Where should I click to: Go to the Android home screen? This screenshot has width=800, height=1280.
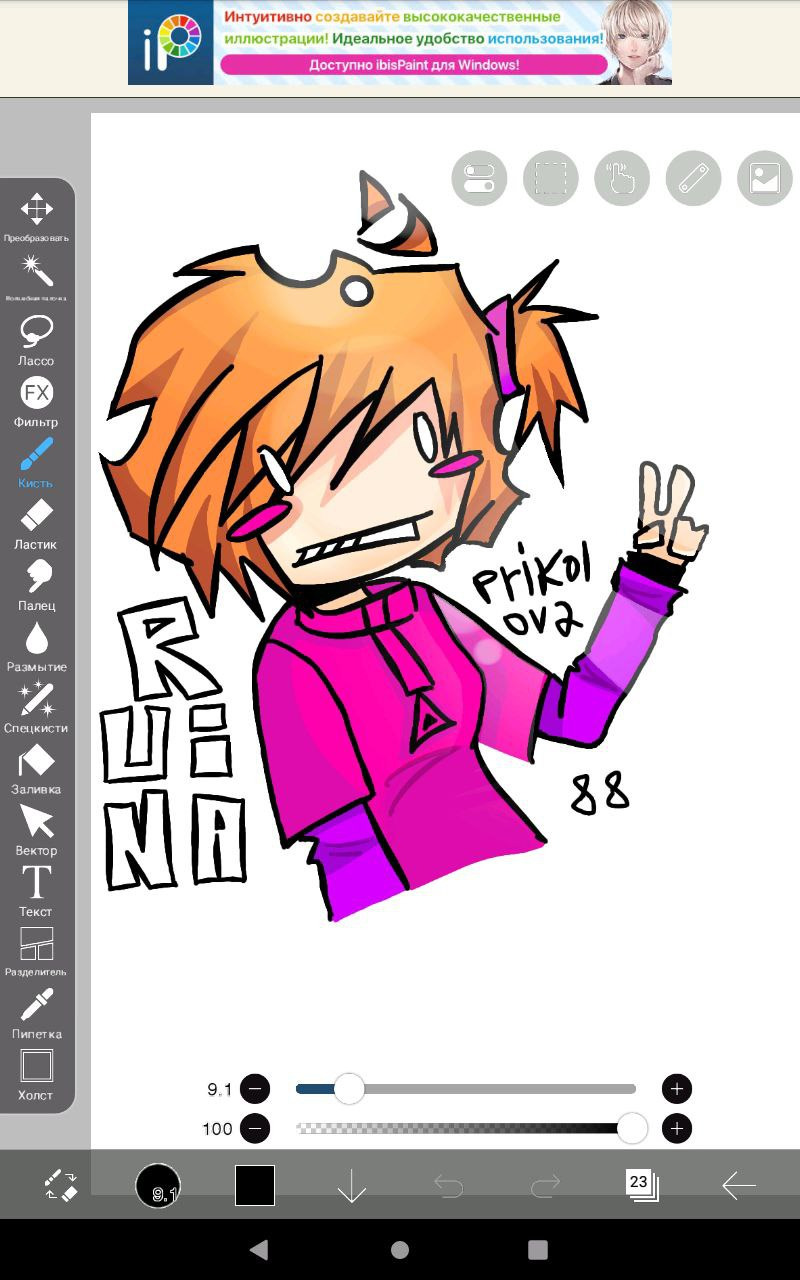tap(400, 1249)
